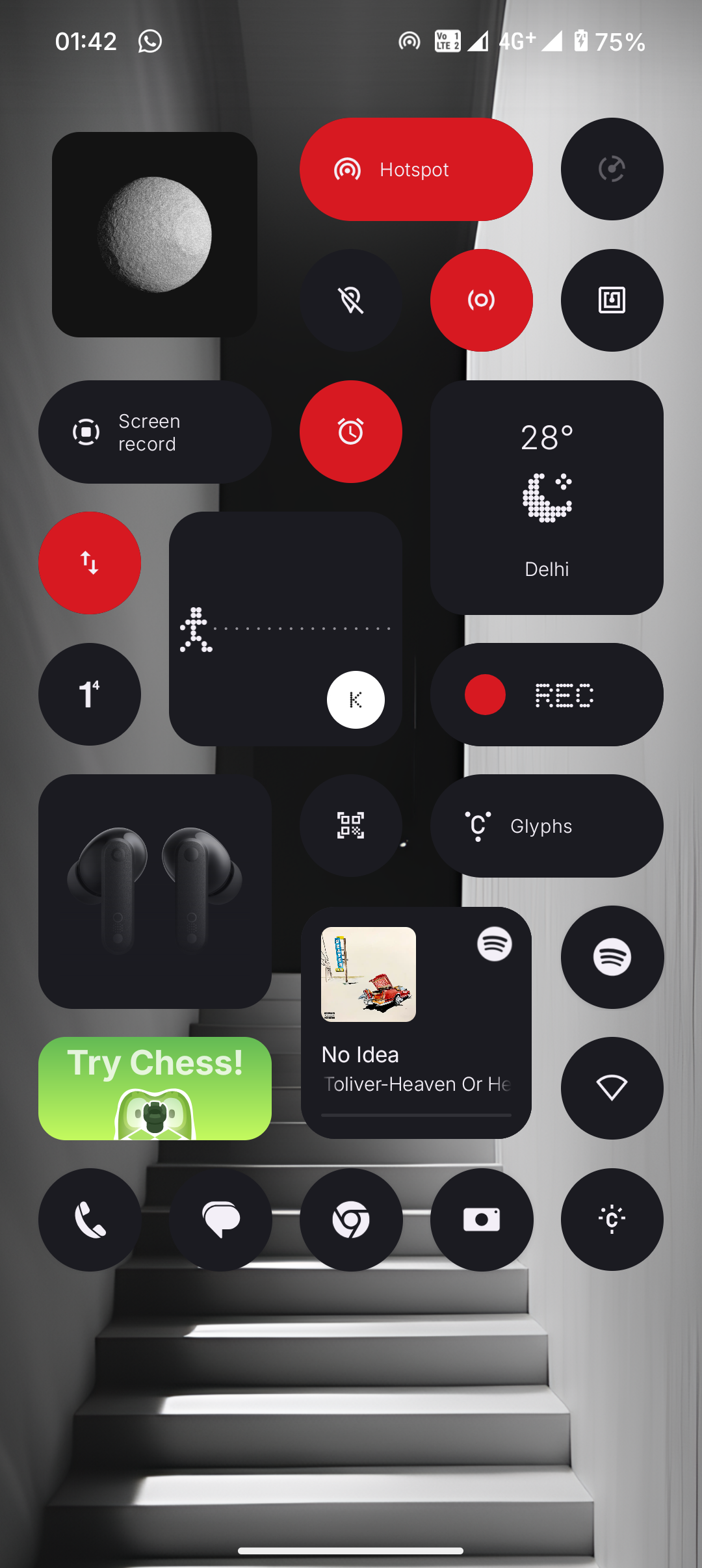Viewport: 702px width, 1568px height.
Task: Toggle the mobile data arrows widget
Action: point(90,563)
